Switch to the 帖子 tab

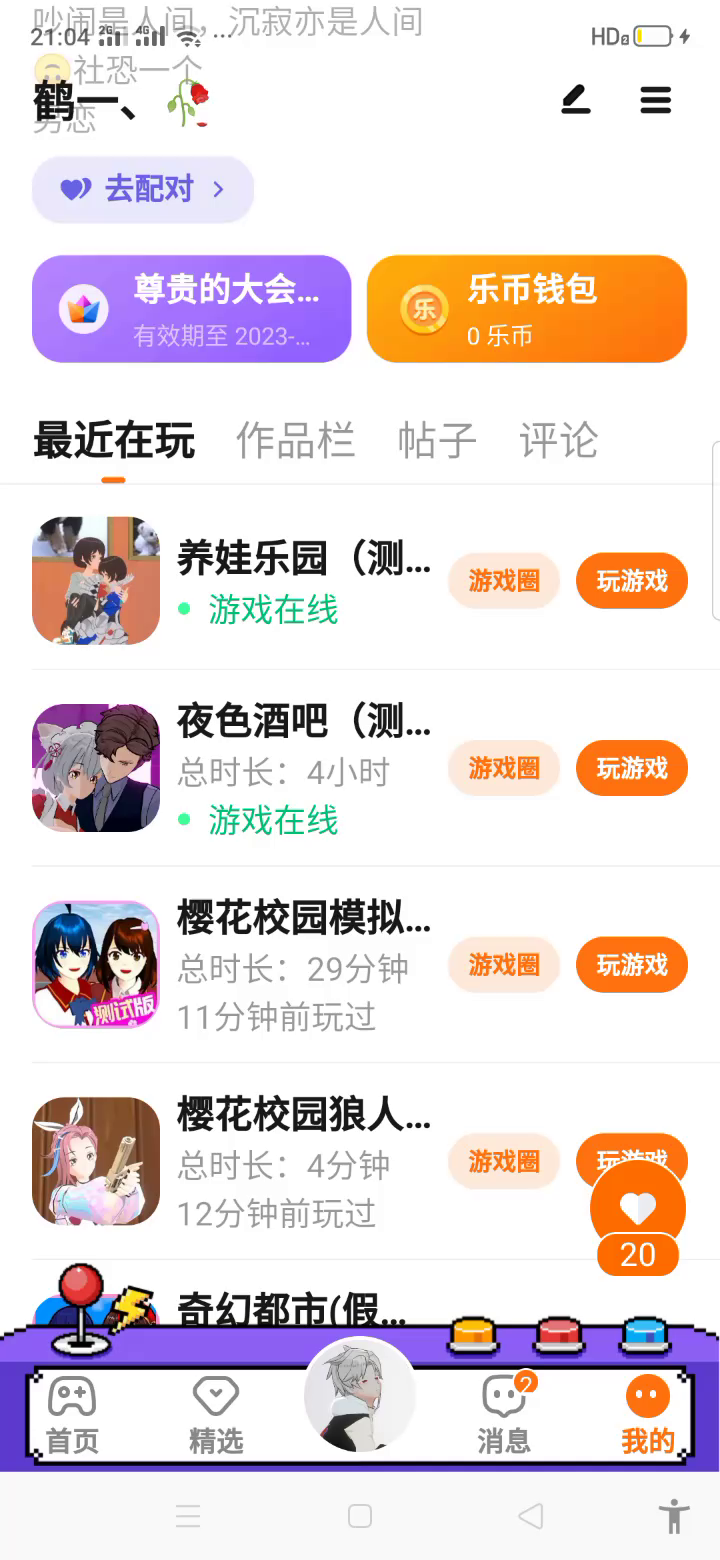(437, 440)
